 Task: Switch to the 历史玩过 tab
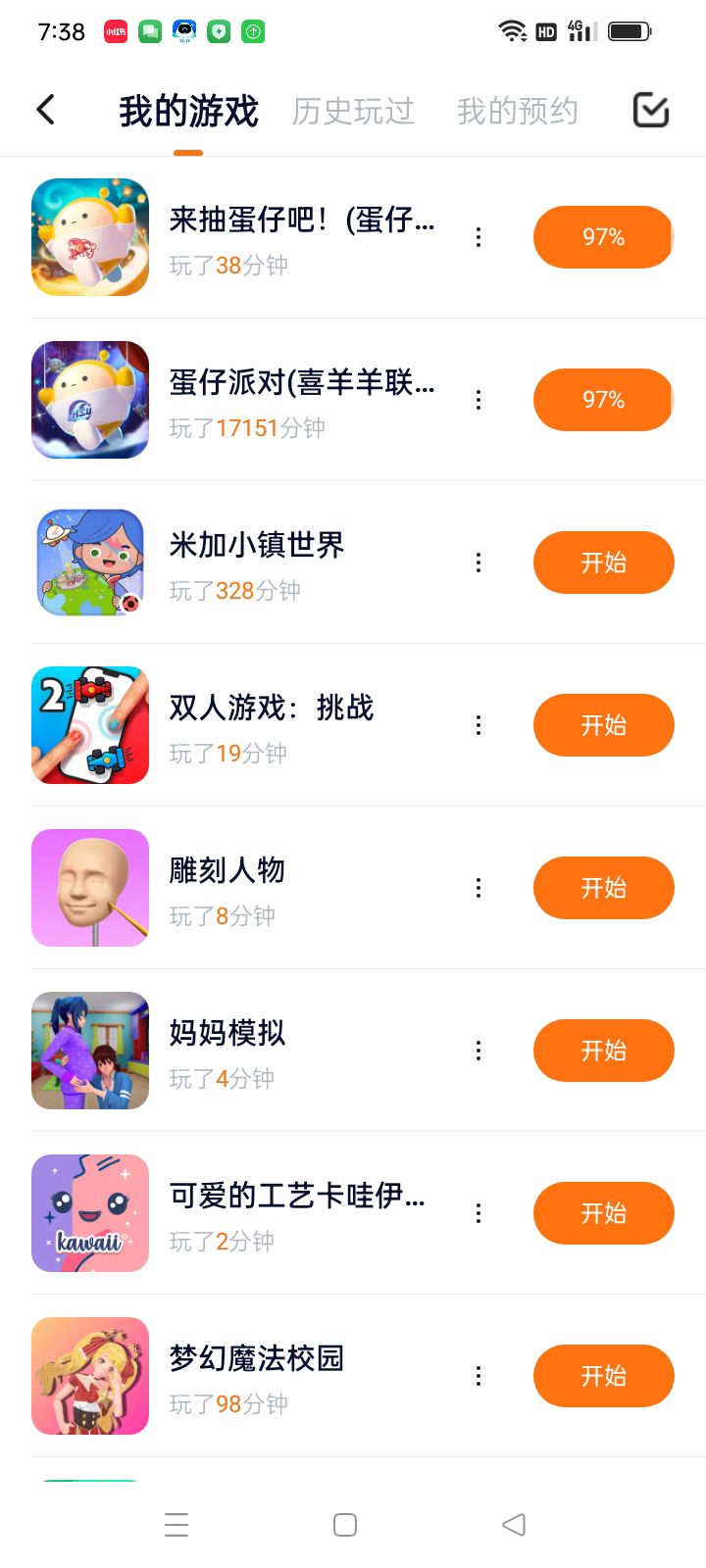tap(353, 112)
